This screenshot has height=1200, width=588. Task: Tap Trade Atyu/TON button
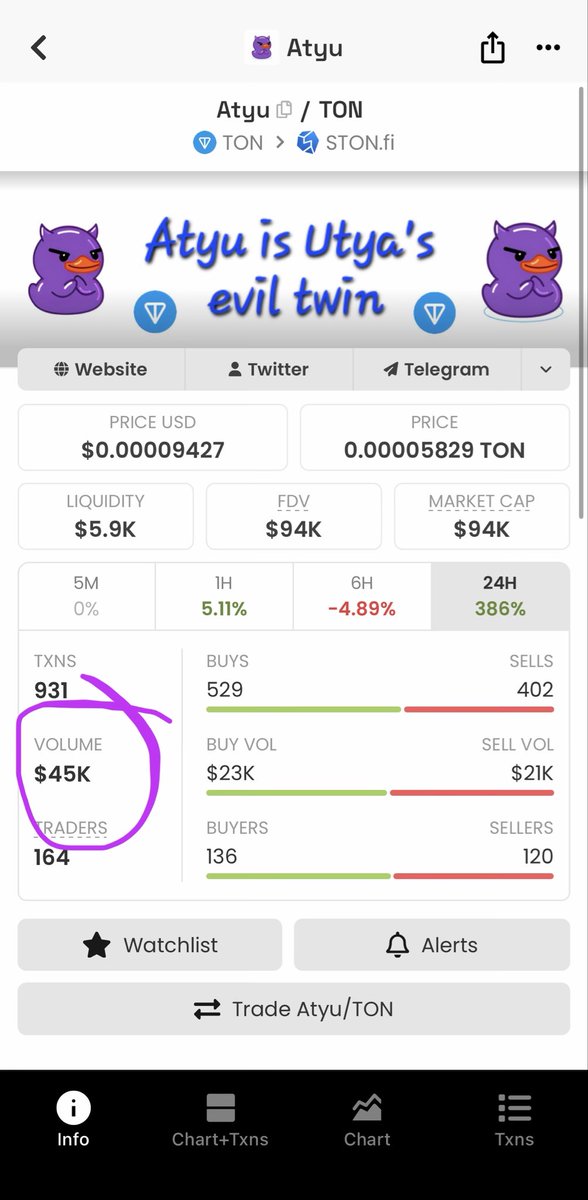[x=294, y=1009]
